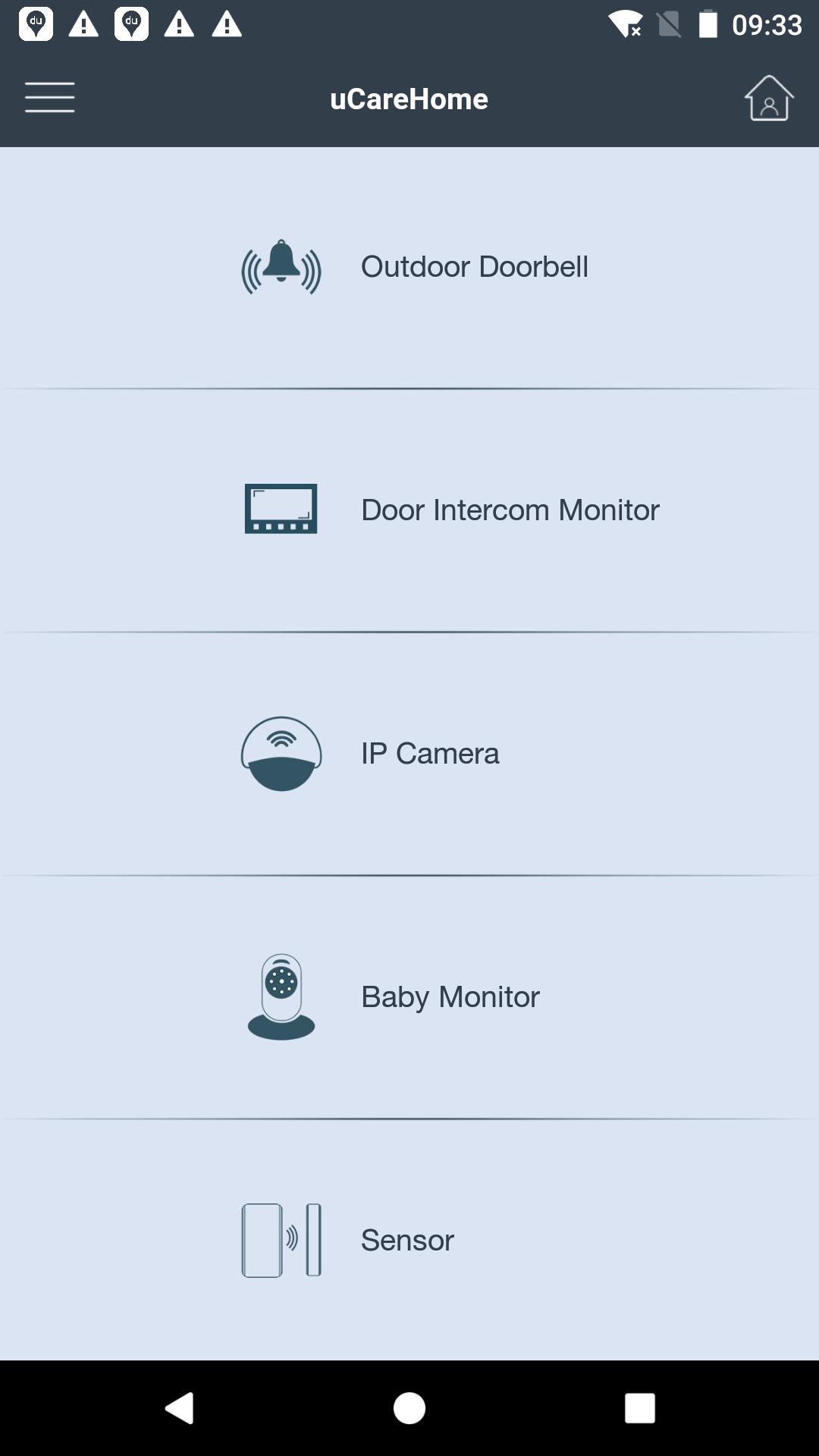Image resolution: width=819 pixels, height=1456 pixels.
Task: Open the hamburger drawer menu
Action: pyautogui.click(x=49, y=98)
